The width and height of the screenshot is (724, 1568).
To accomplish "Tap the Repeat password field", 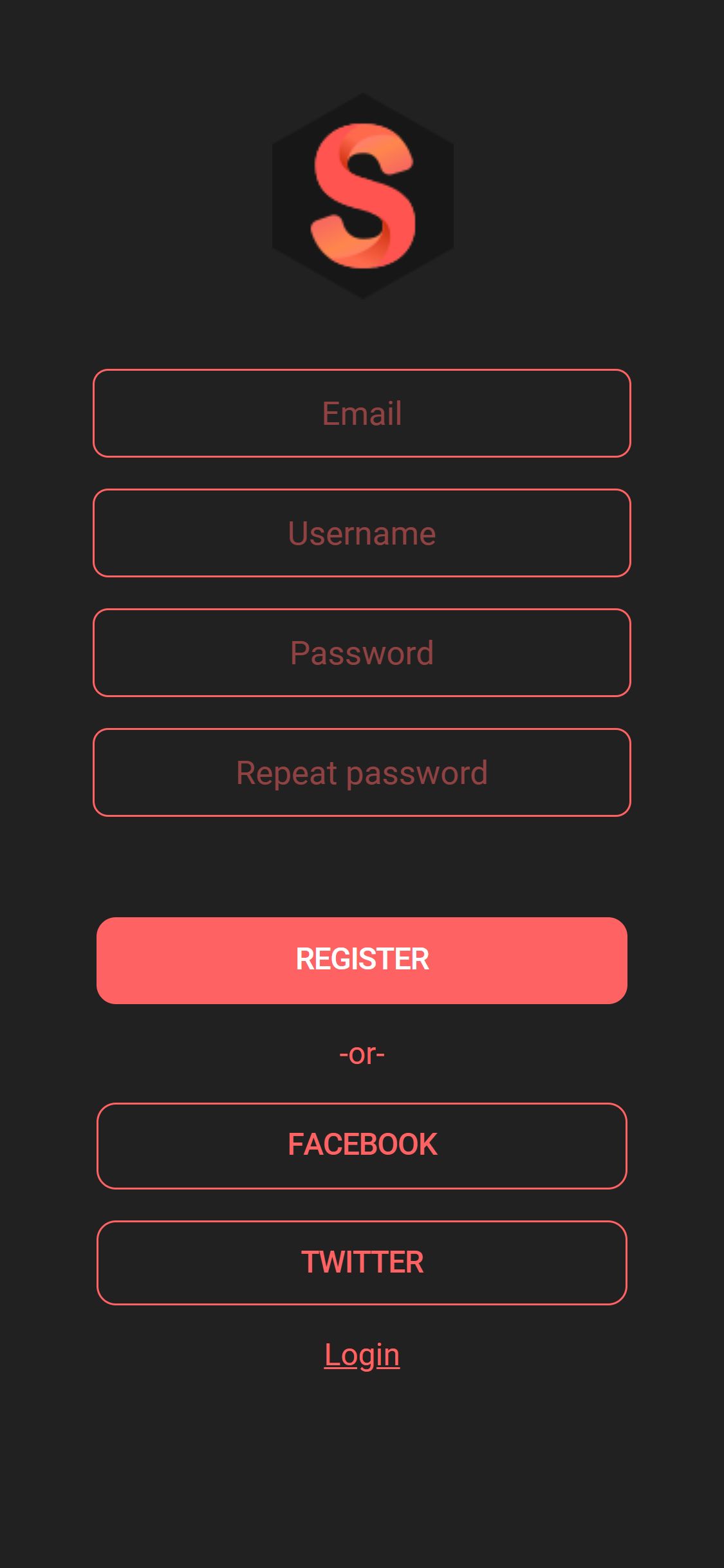I will click(362, 772).
